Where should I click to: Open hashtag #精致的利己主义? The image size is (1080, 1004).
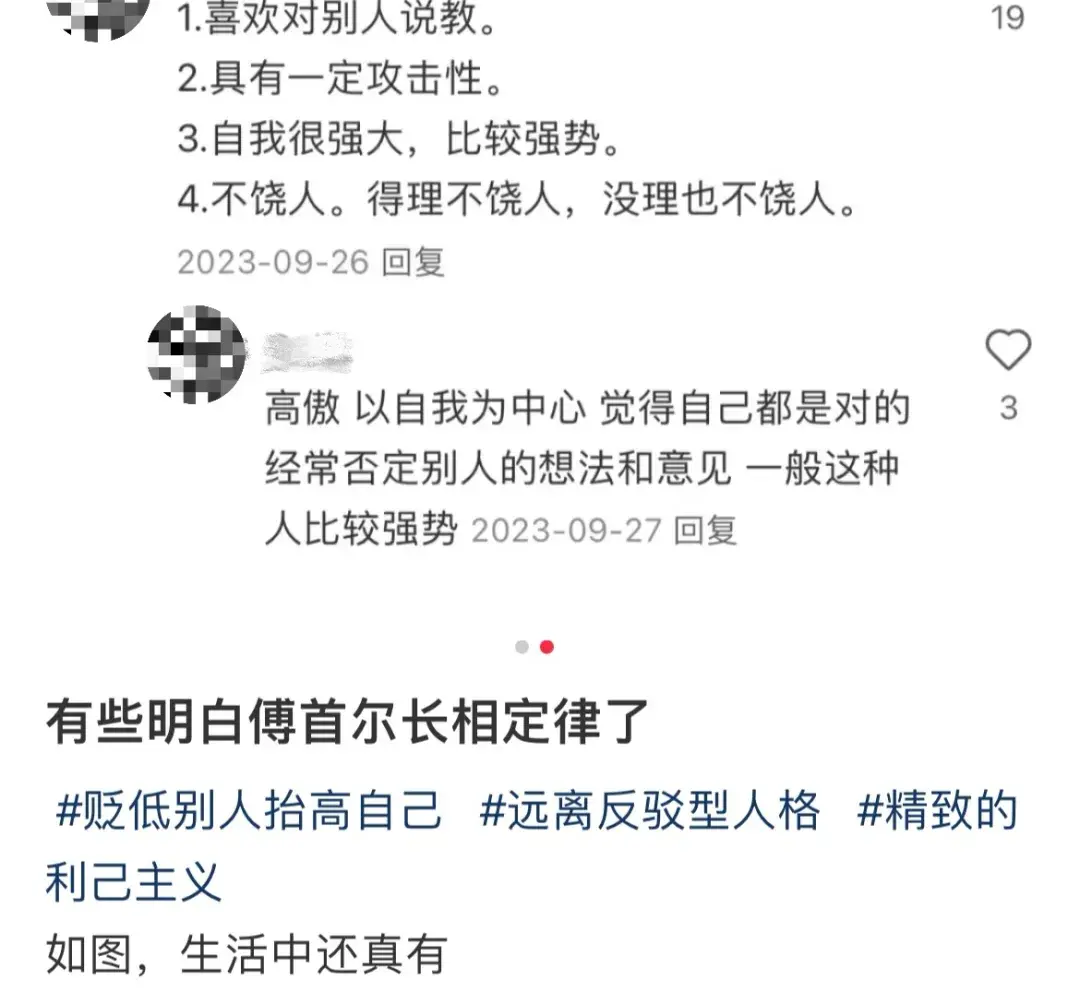[936, 811]
